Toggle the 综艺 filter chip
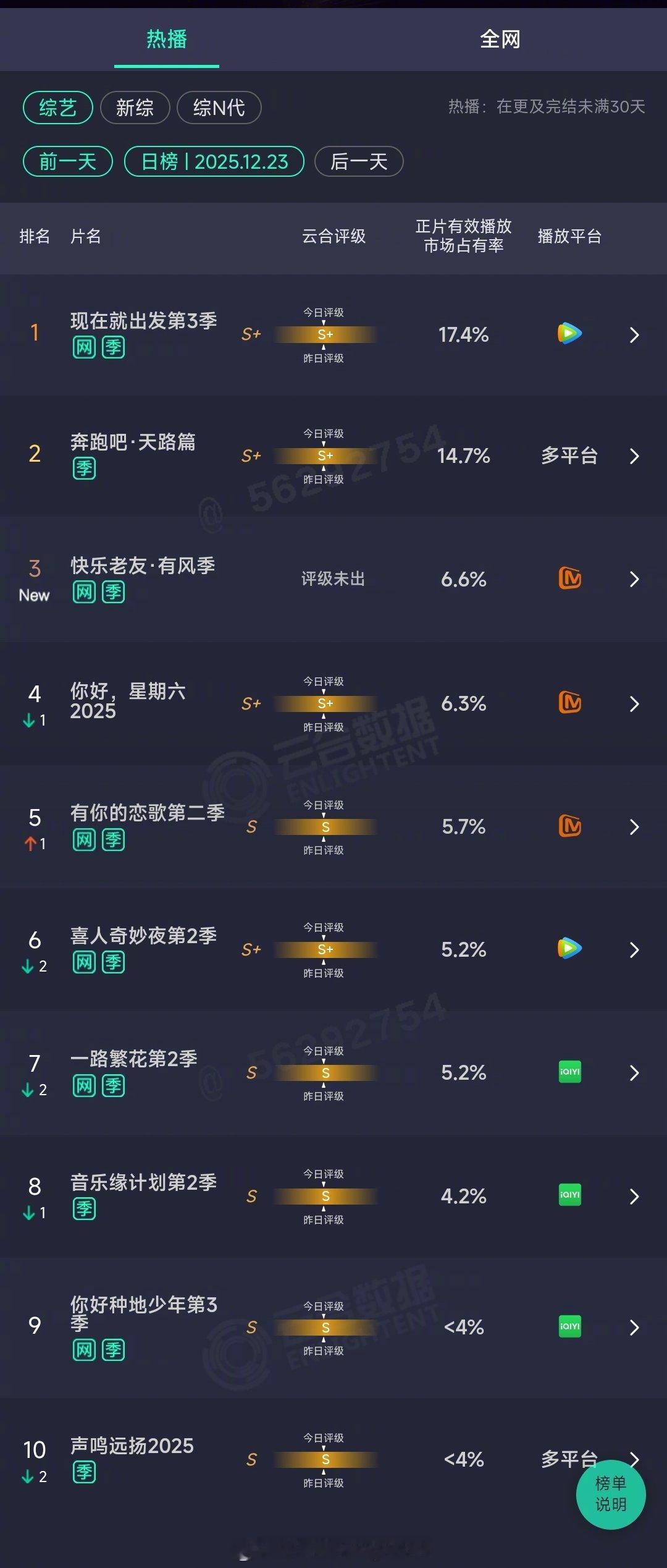Viewport: 667px width, 1568px height. pos(57,108)
